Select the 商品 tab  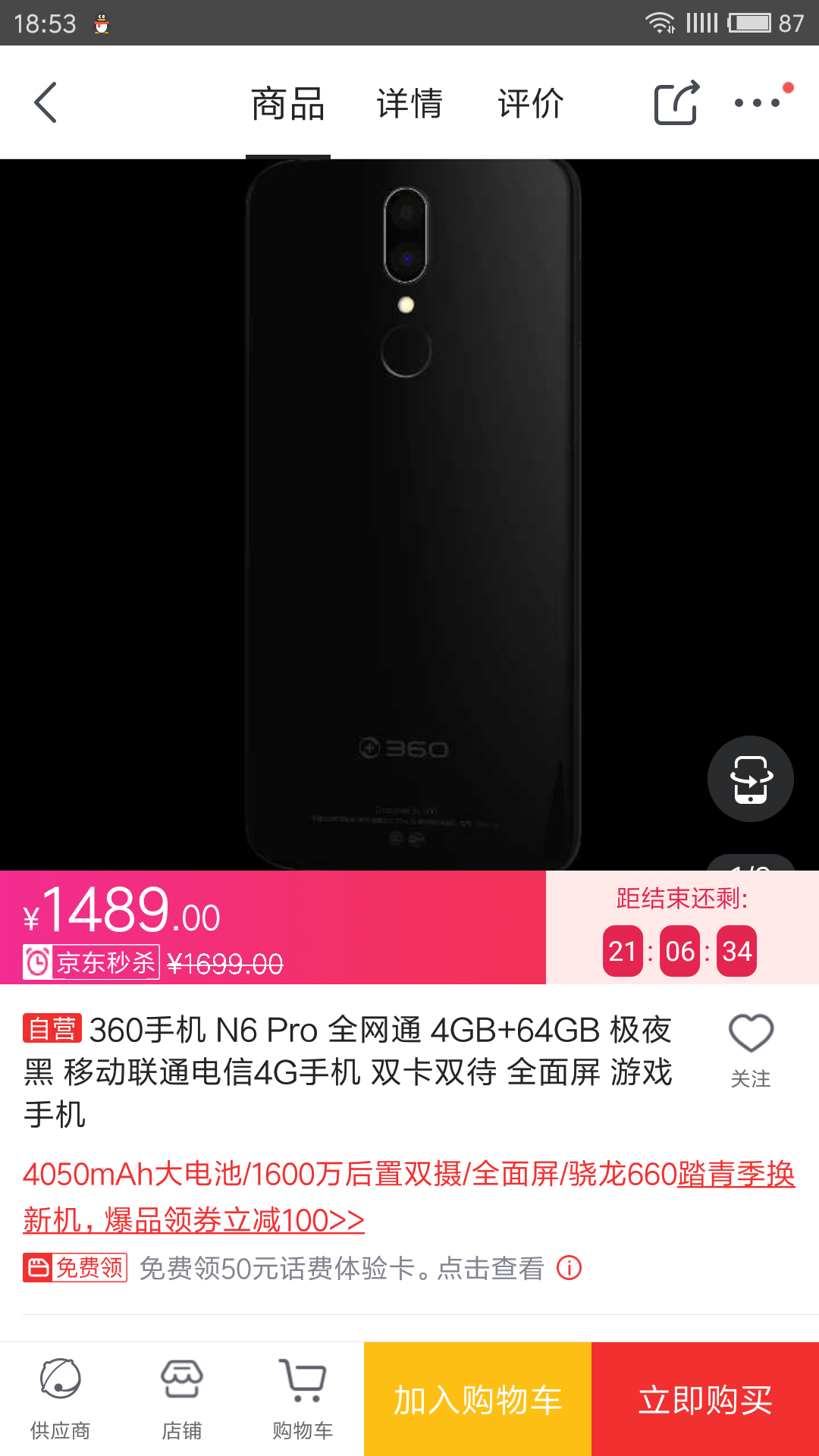click(288, 104)
